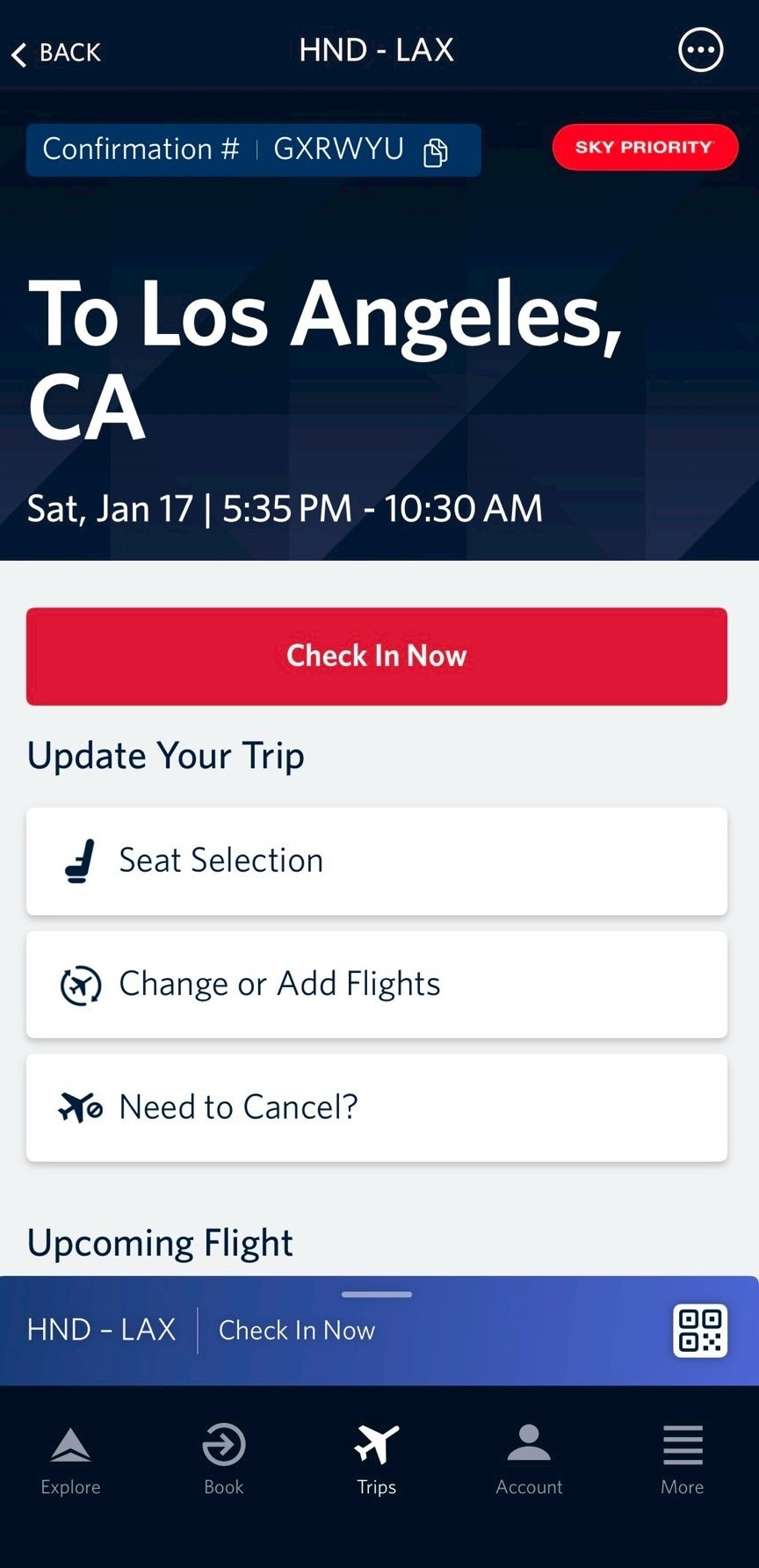The width and height of the screenshot is (759, 1568).
Task: Go to the Book tab
Action: [223, 1460]
